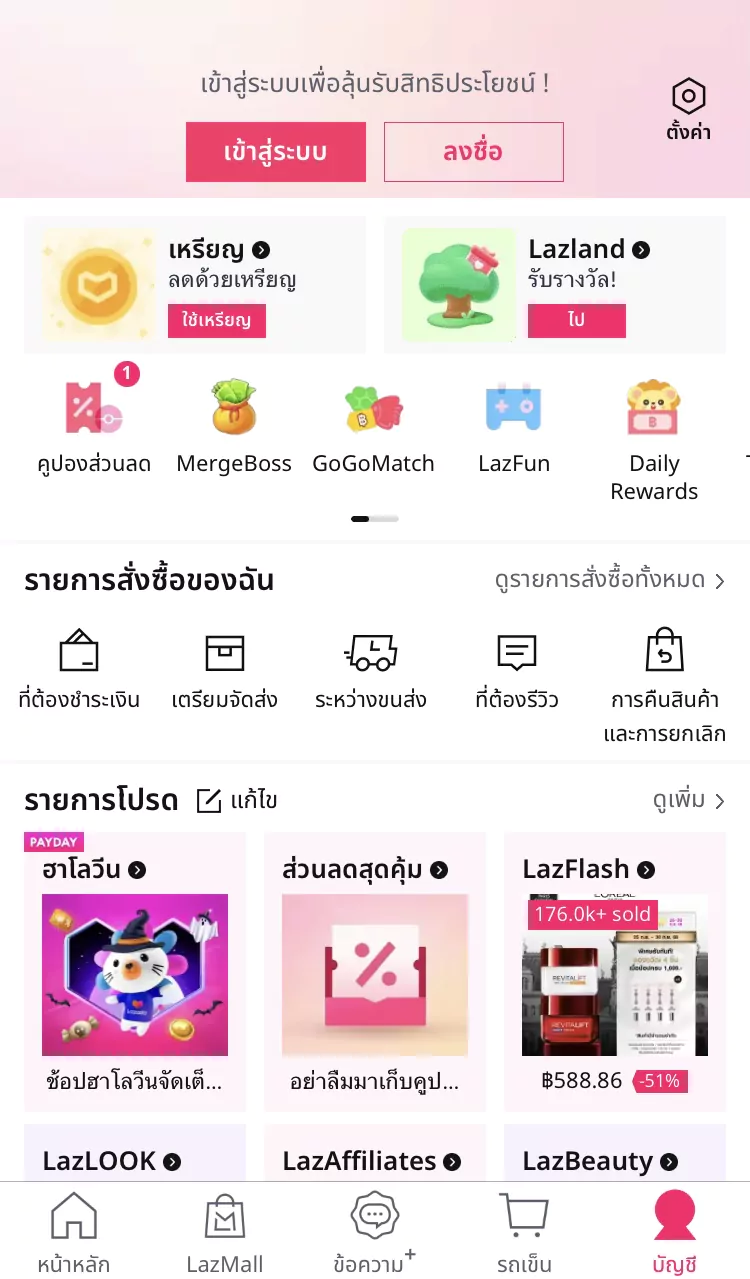Check ระหว่างขนส่ง orders in transit

pos(370,668)
